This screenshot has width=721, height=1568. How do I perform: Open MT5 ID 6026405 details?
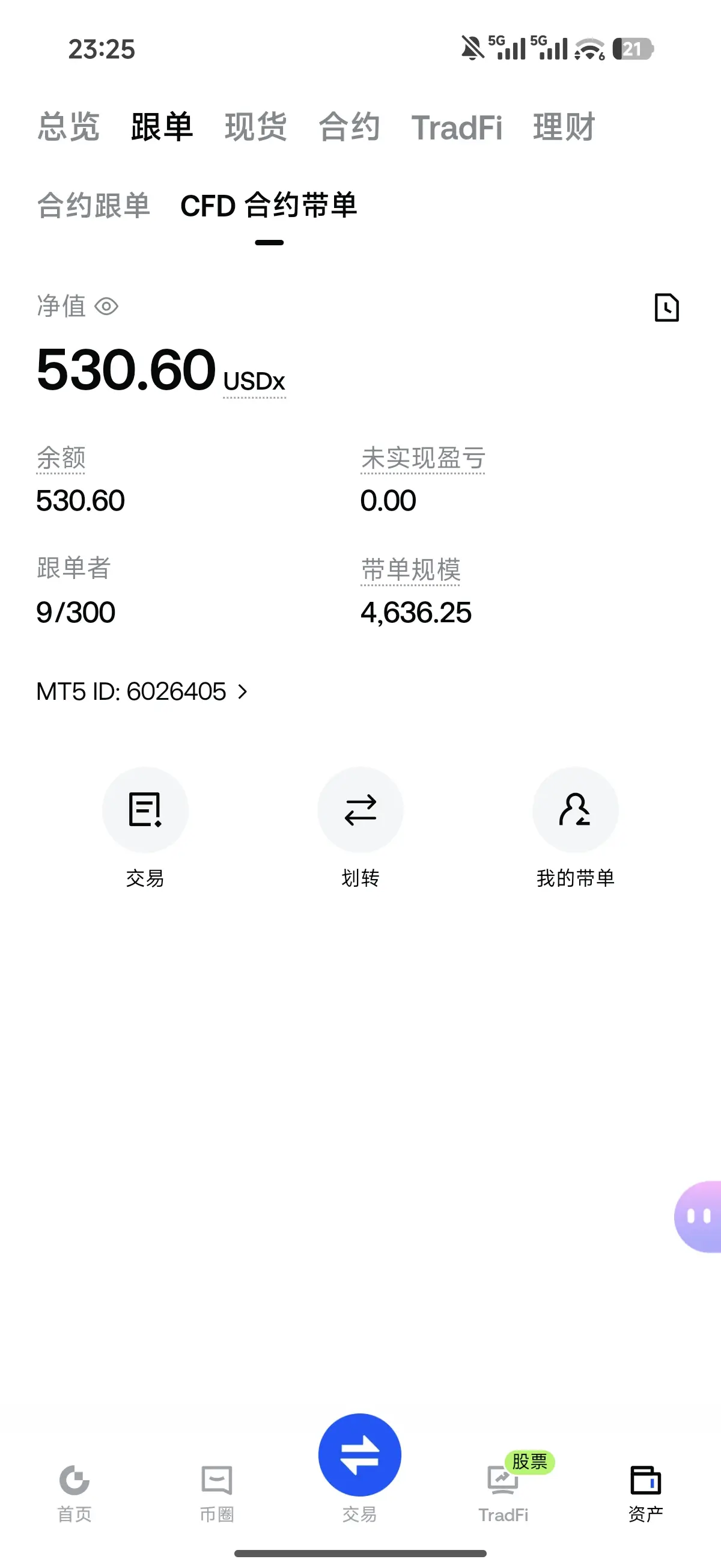click(142, 691)
